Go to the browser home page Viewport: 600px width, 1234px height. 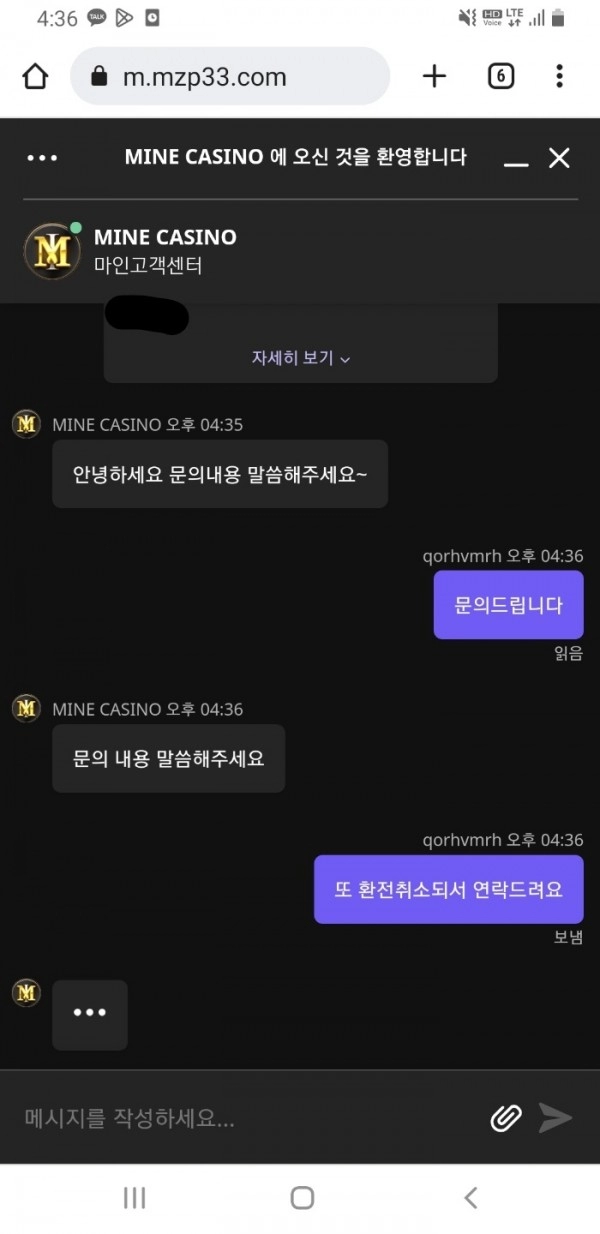pos(35,77)
